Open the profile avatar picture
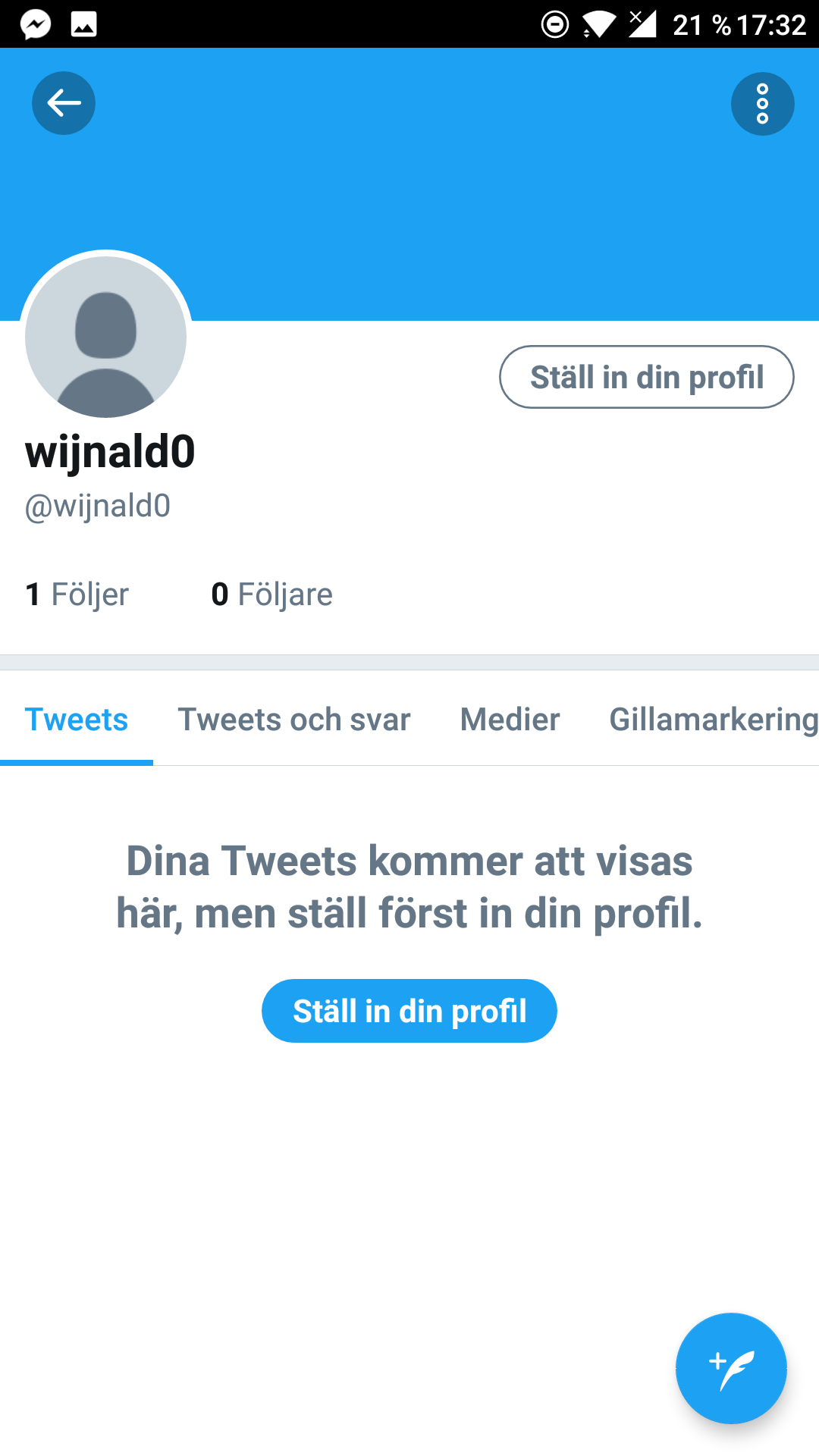The height and width of the screenshot is (1456, 819). [105, 336]
